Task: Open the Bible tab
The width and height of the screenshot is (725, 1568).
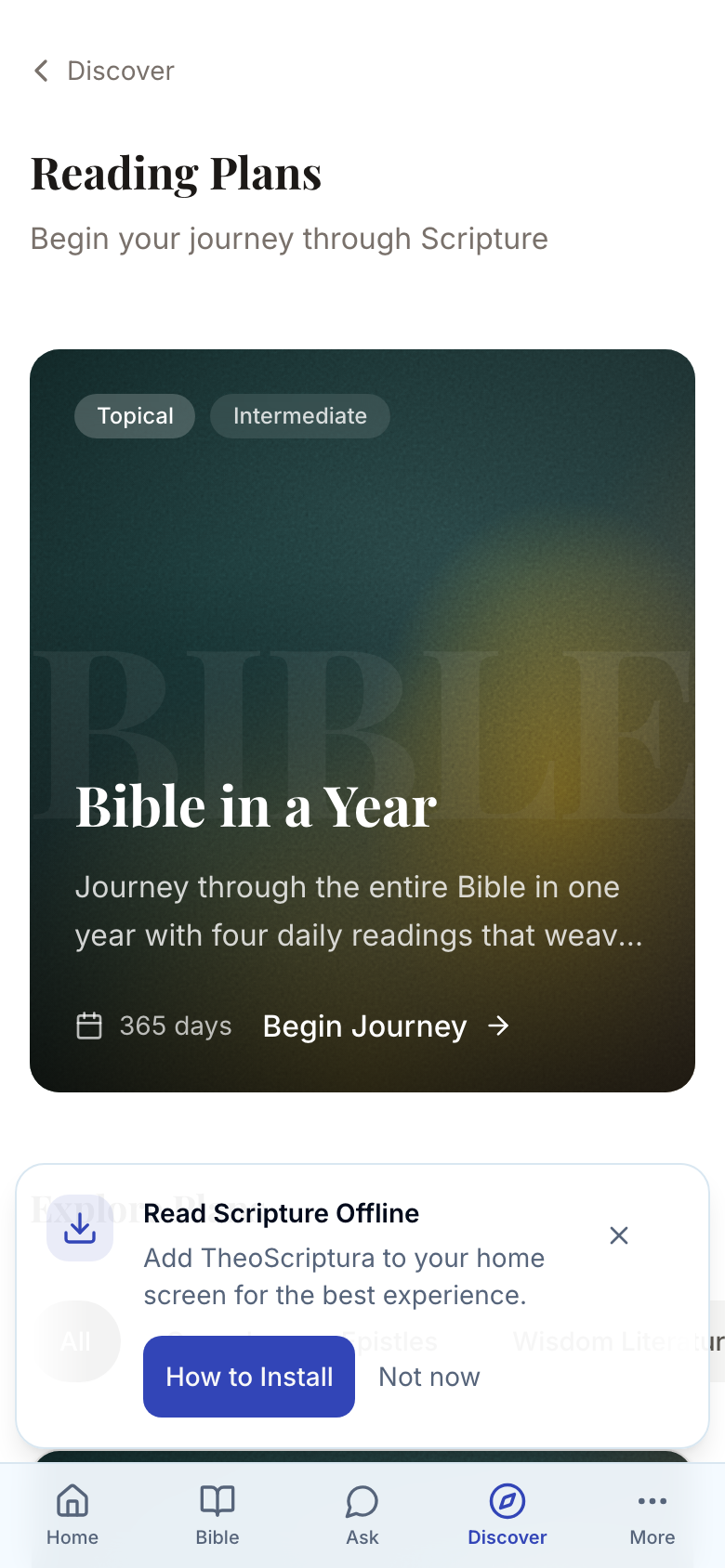Action: coord(217,1515)
